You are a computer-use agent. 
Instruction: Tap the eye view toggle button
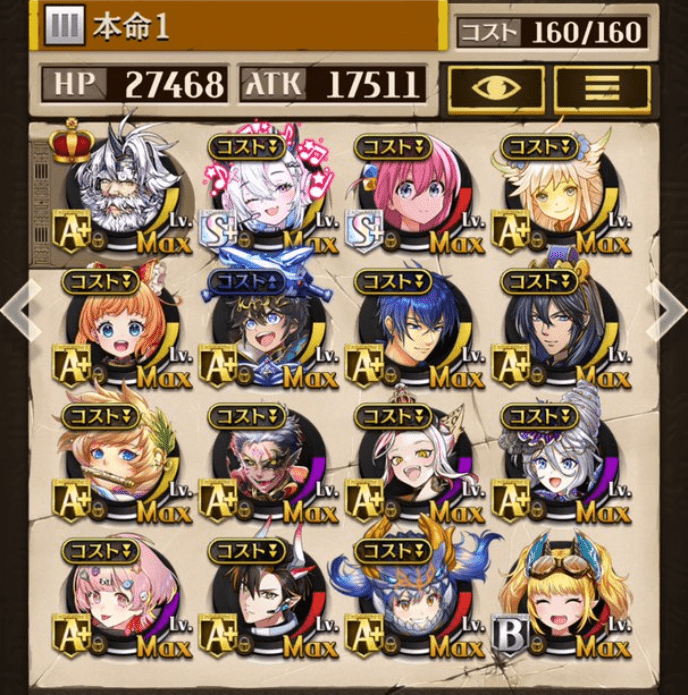click(x=496, y=87)
